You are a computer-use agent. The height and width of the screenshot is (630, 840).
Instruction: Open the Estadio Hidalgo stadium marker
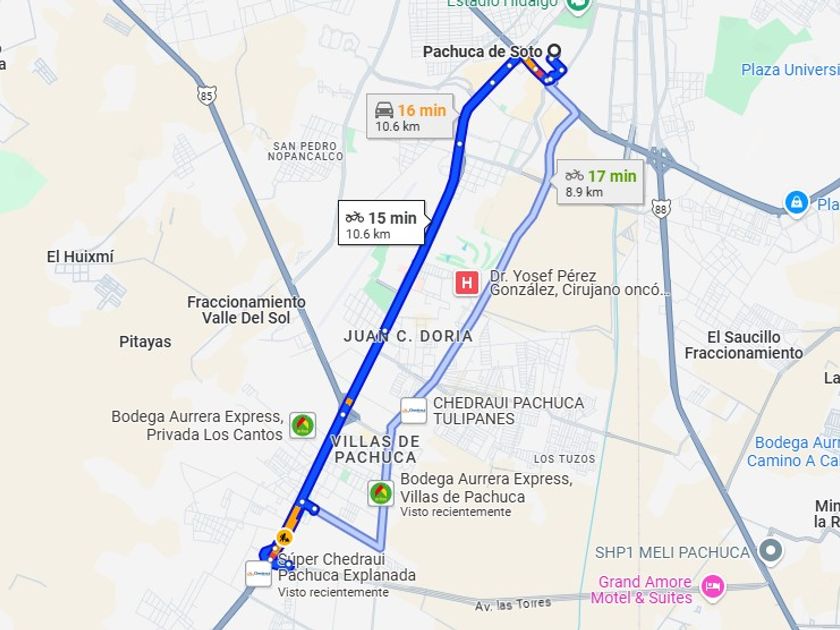pyautogui.click(x=580, y=5)
